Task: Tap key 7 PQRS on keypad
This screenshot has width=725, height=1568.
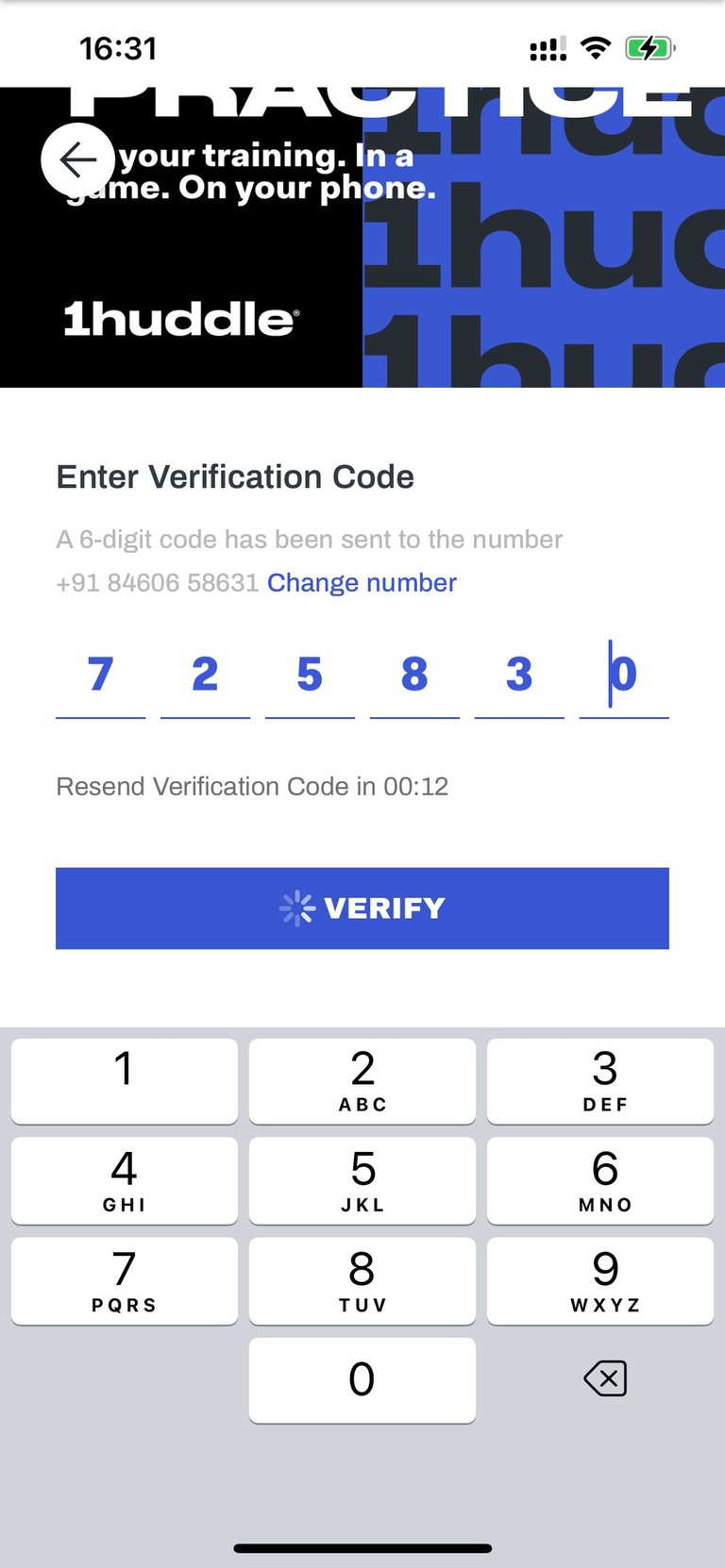Action: [x=125, y=1281]
